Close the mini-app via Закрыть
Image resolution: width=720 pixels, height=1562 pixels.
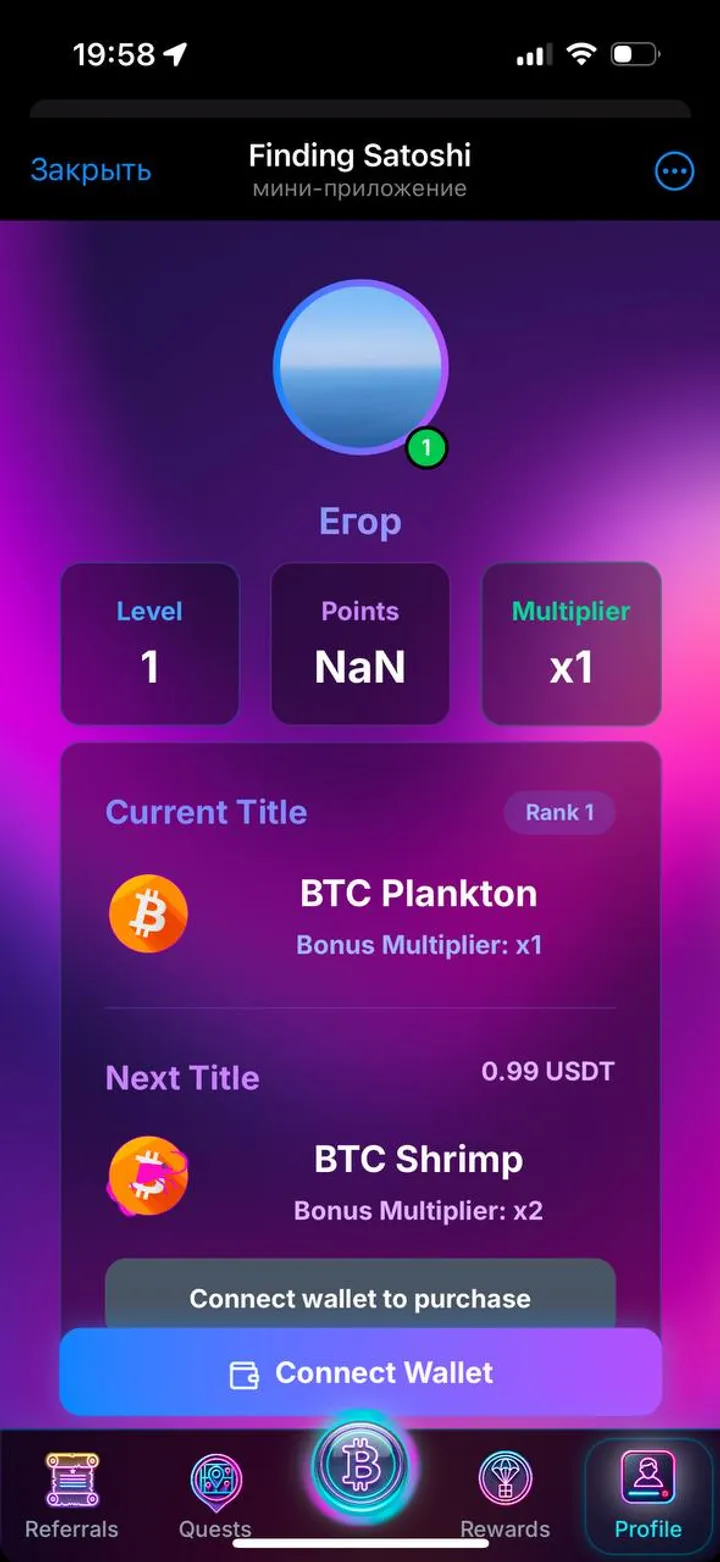[90, 170]
